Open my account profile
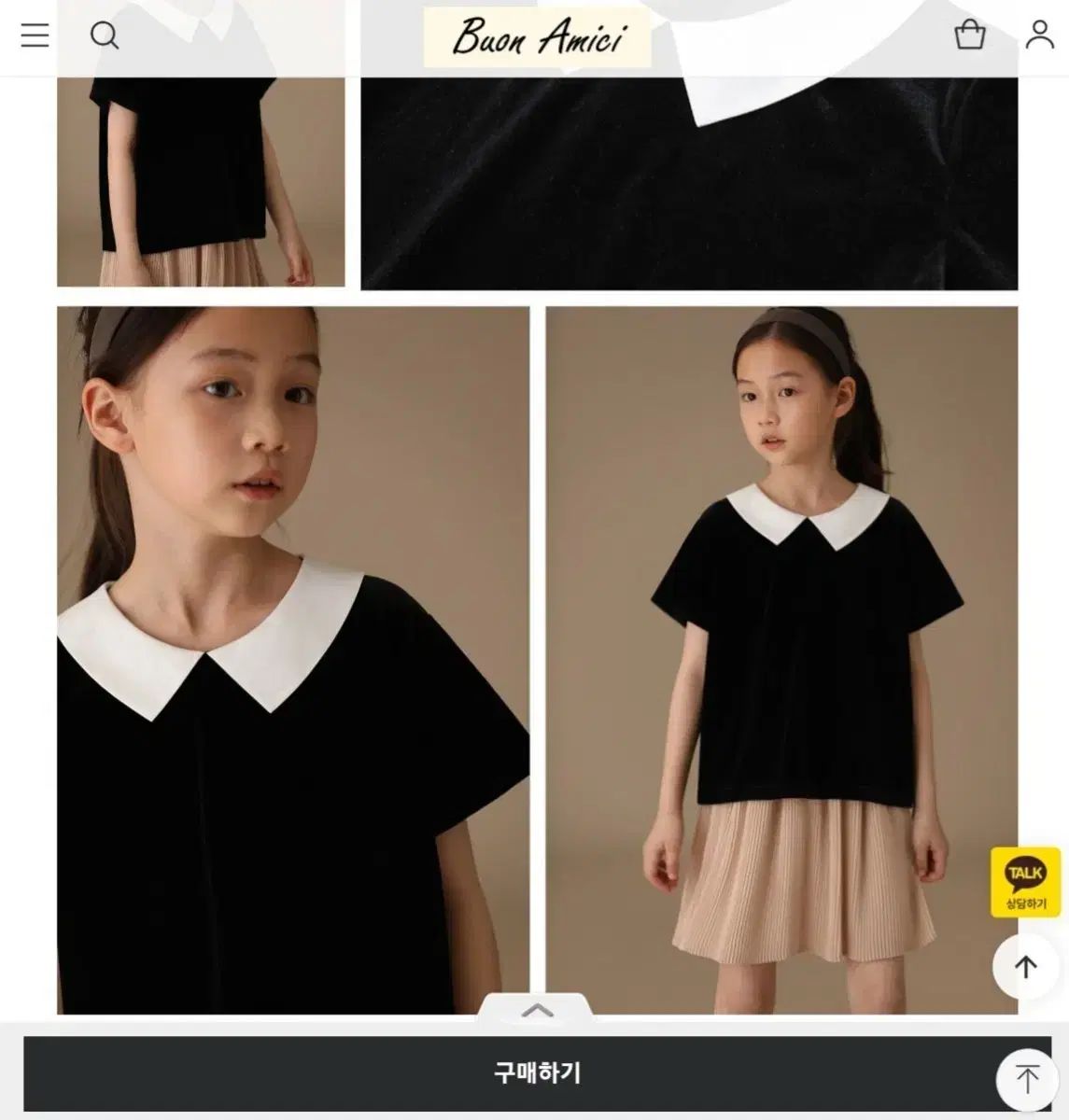This screenshot has height=1120, width=1069. click(1039, 35)
